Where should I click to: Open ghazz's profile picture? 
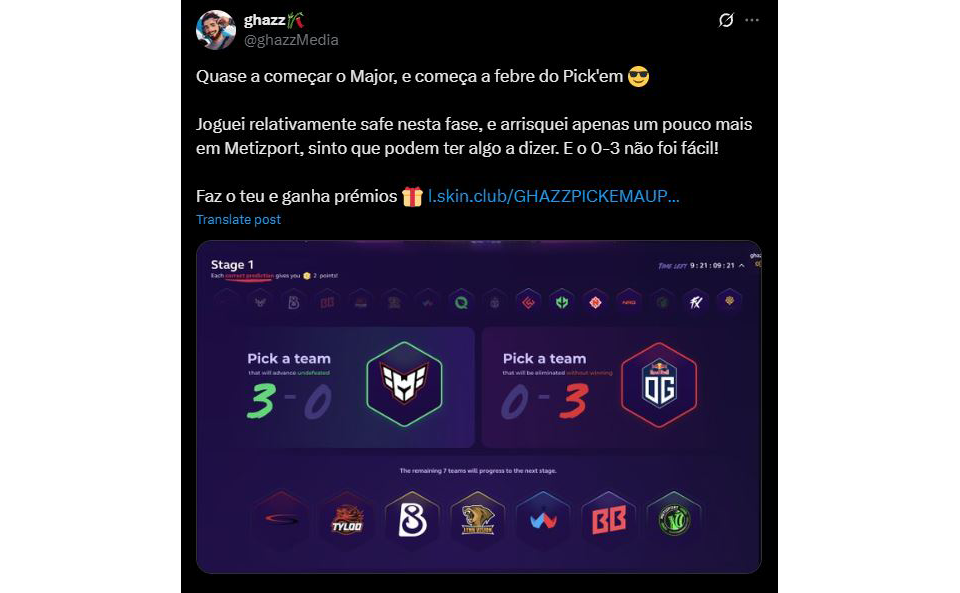point(216,30)
